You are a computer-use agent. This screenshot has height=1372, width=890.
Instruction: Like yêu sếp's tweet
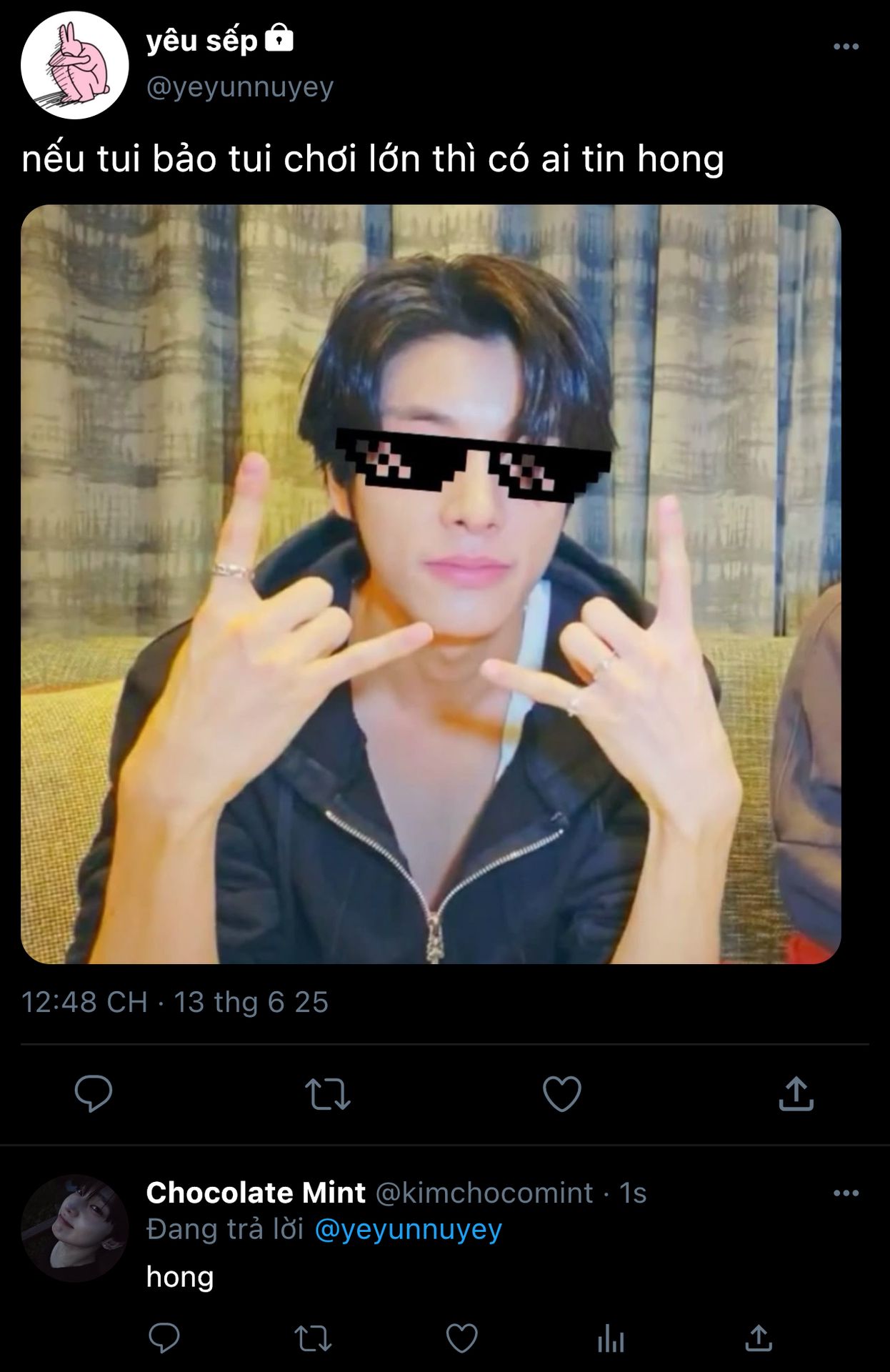click(x=561, y=1093)
